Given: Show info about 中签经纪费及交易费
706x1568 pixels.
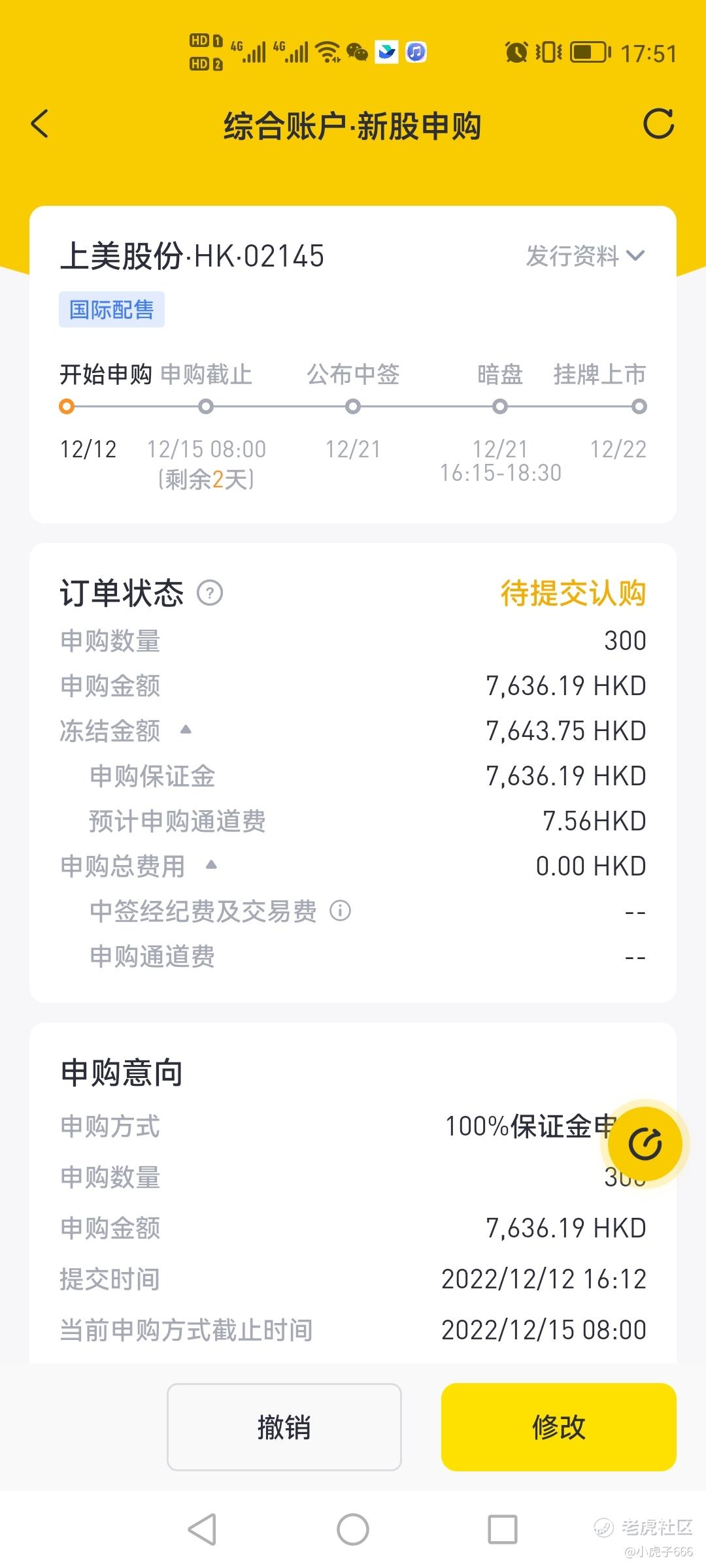Looking at the screenshot, I should tap(340, 910).
